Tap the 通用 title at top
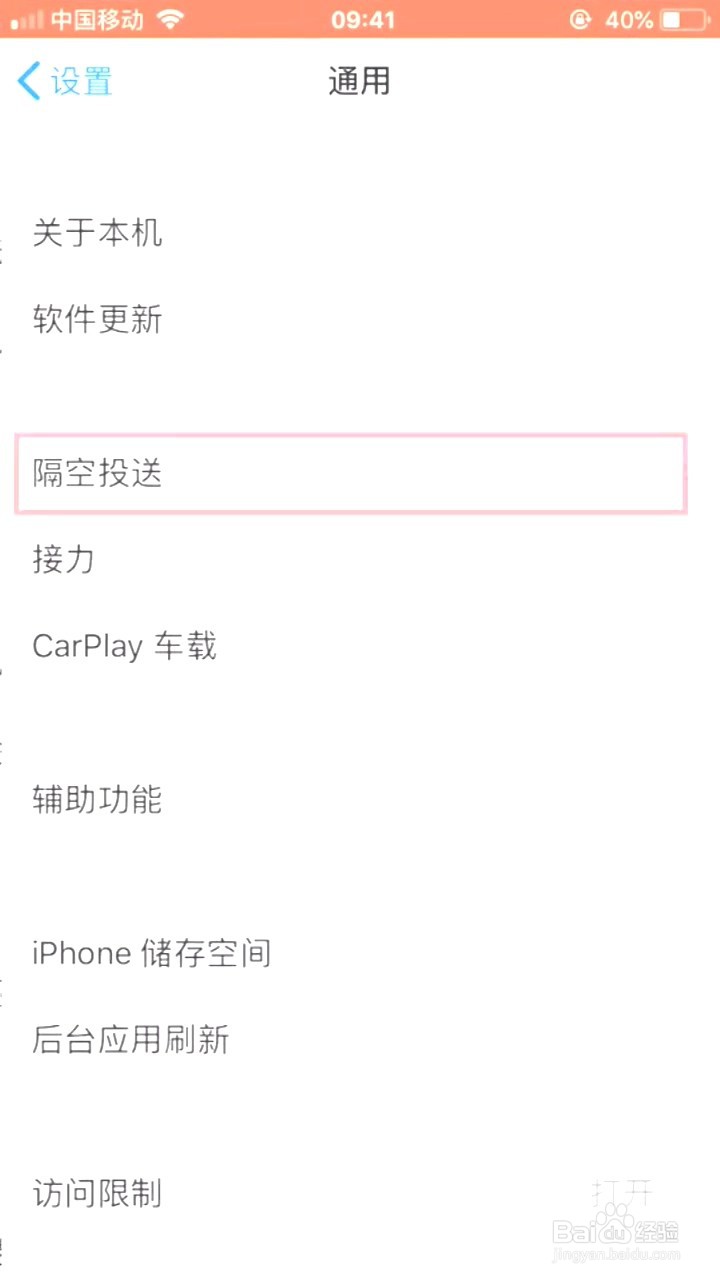Screen dimensions: 720x1280 pos(359,82)
